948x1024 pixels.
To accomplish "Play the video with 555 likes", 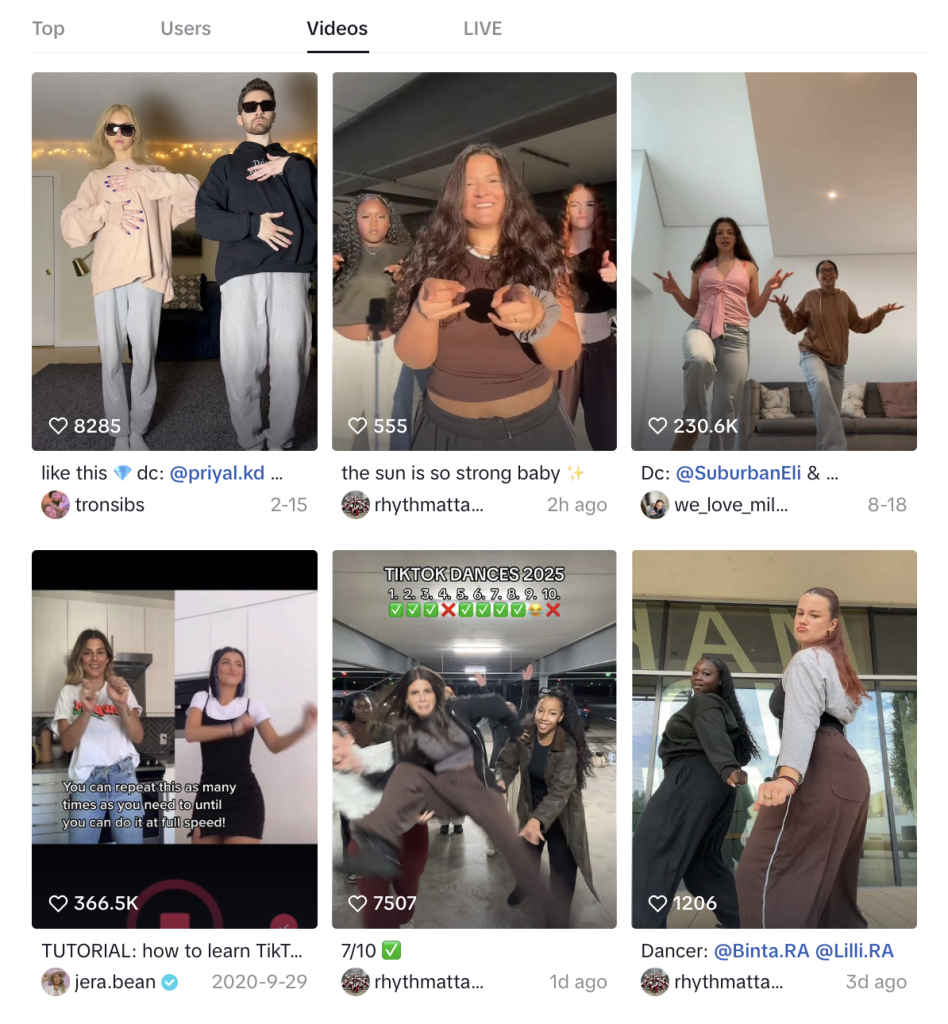I will click(x=474, y=260).
